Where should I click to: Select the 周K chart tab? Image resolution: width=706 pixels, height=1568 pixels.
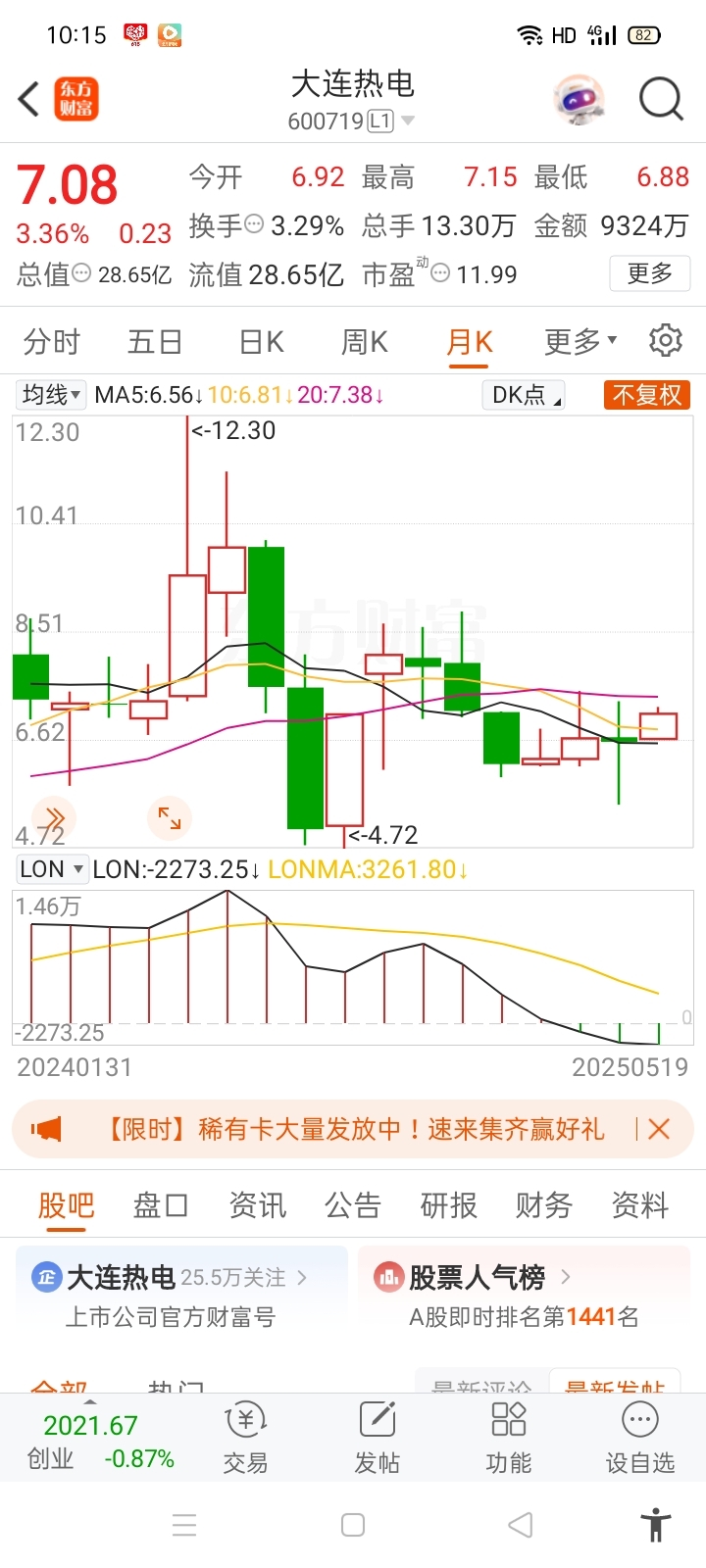click(365, 342)
